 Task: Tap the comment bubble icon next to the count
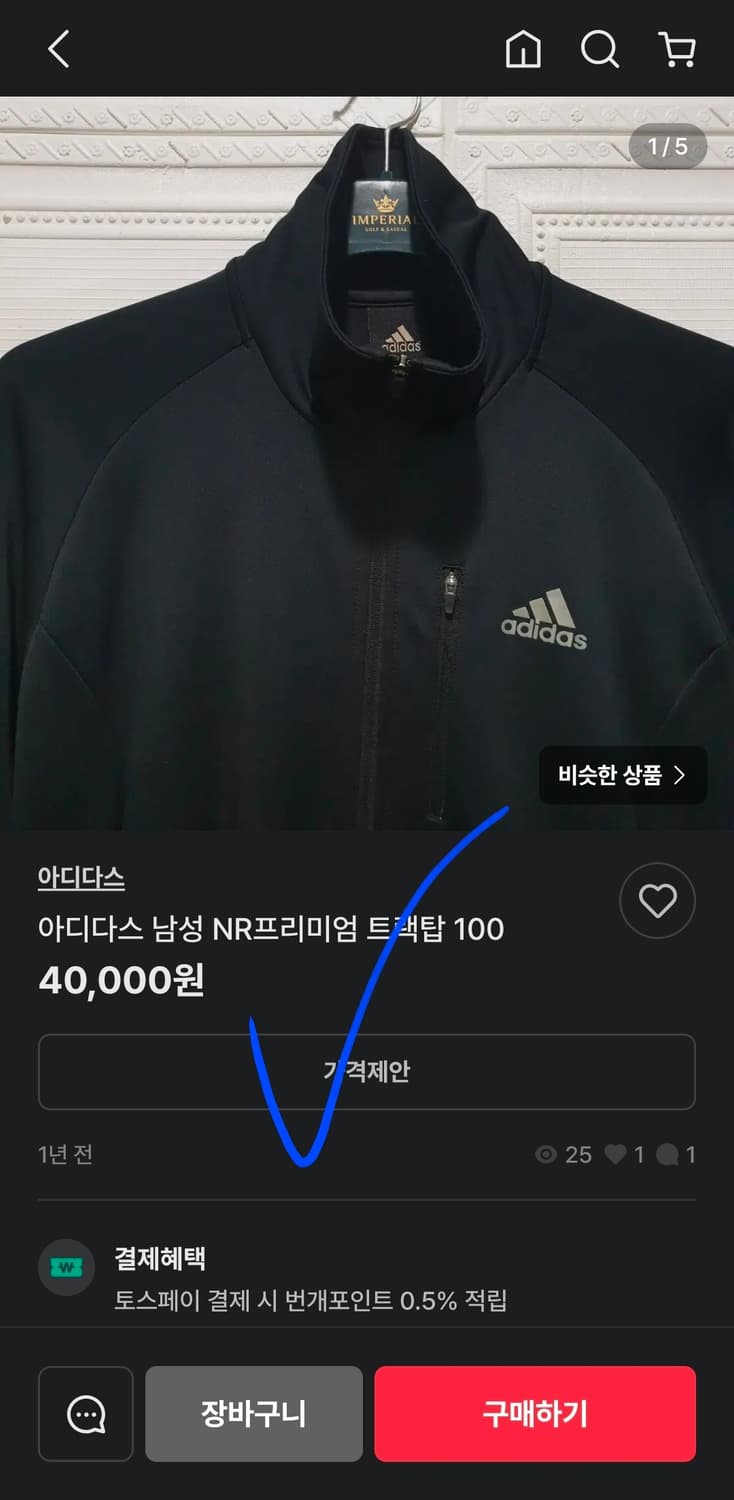[668, 1154]
